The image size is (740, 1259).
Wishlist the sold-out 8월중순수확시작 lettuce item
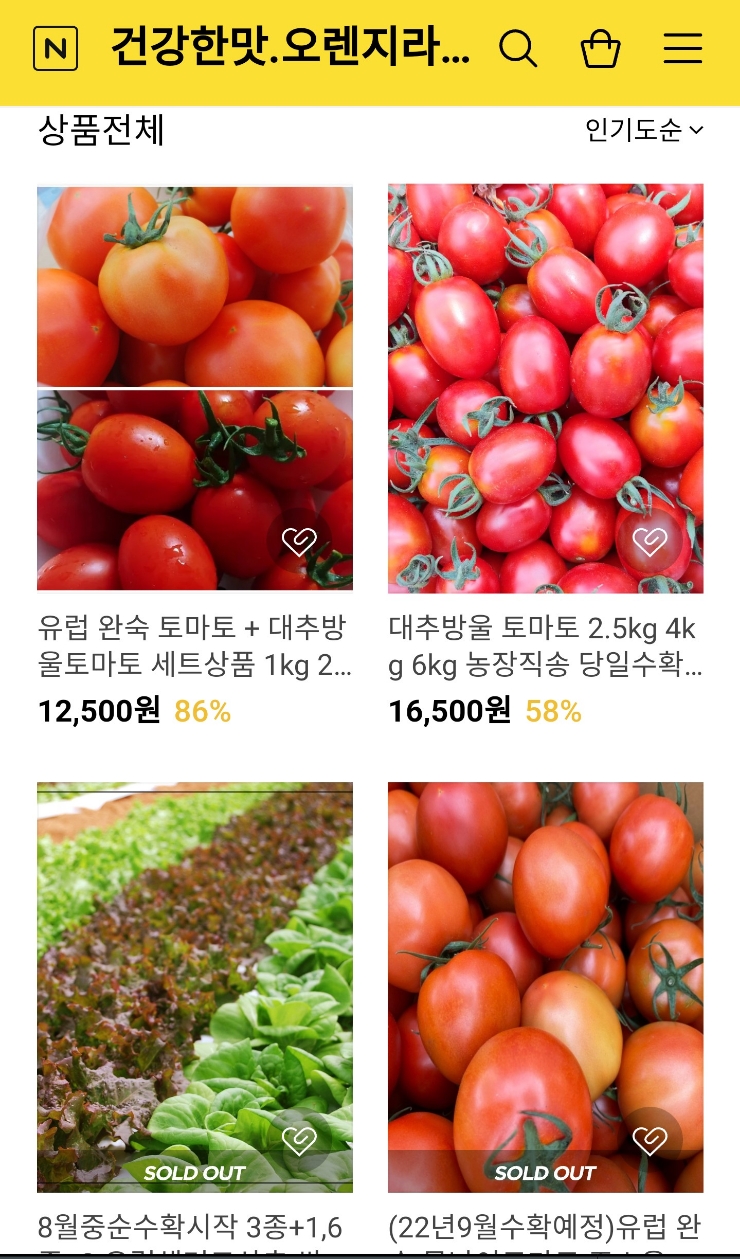[299, 1140]
